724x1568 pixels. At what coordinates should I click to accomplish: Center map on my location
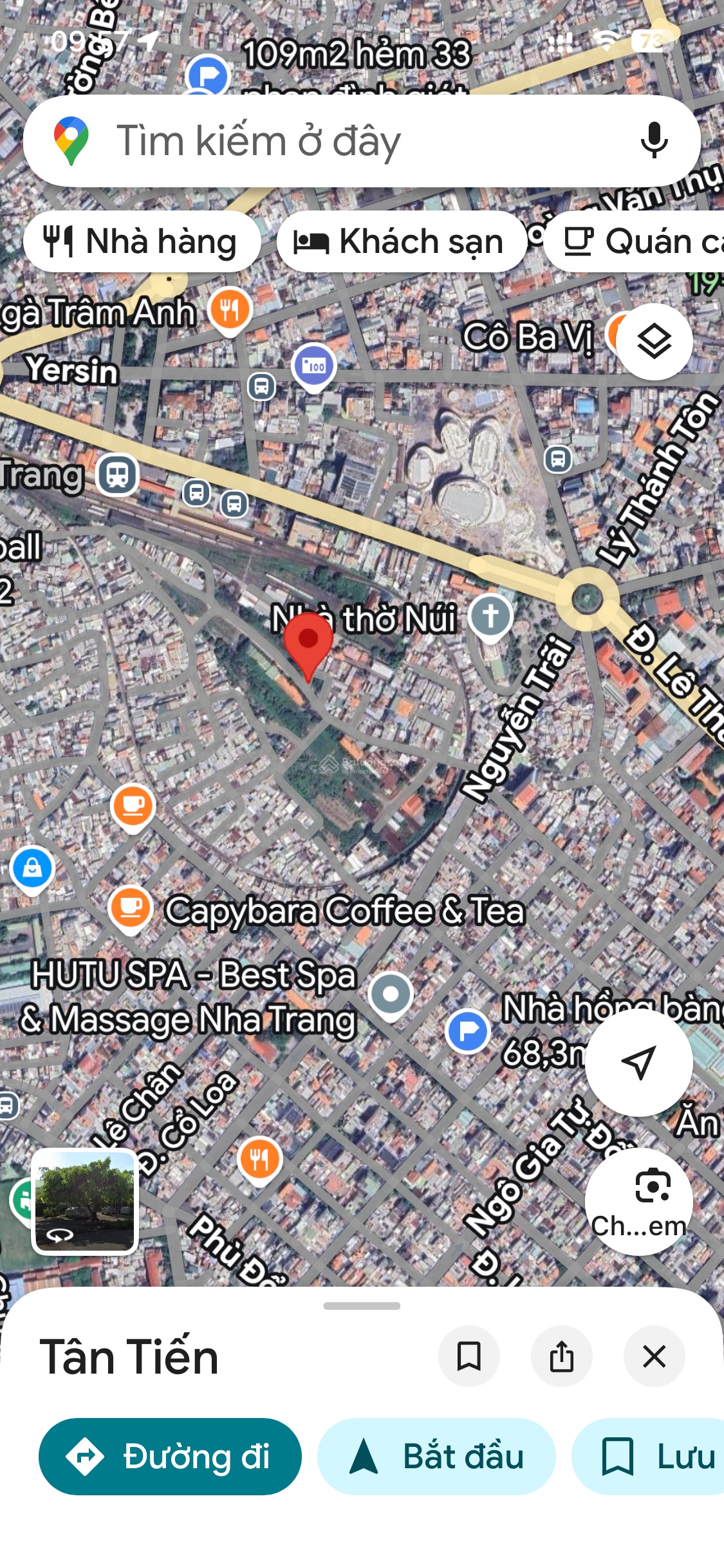[638, 1062]
